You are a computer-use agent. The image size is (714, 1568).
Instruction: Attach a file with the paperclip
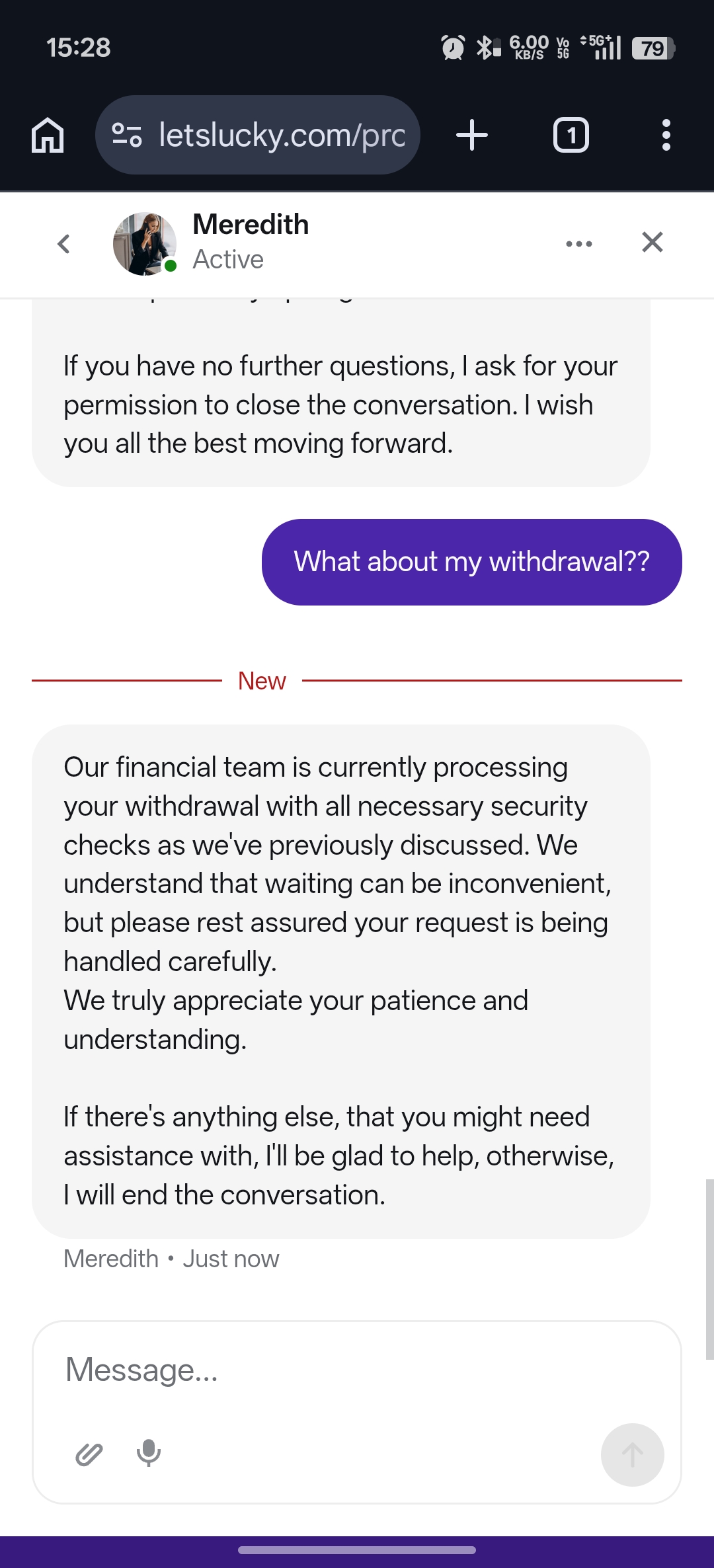(89, 1454)
